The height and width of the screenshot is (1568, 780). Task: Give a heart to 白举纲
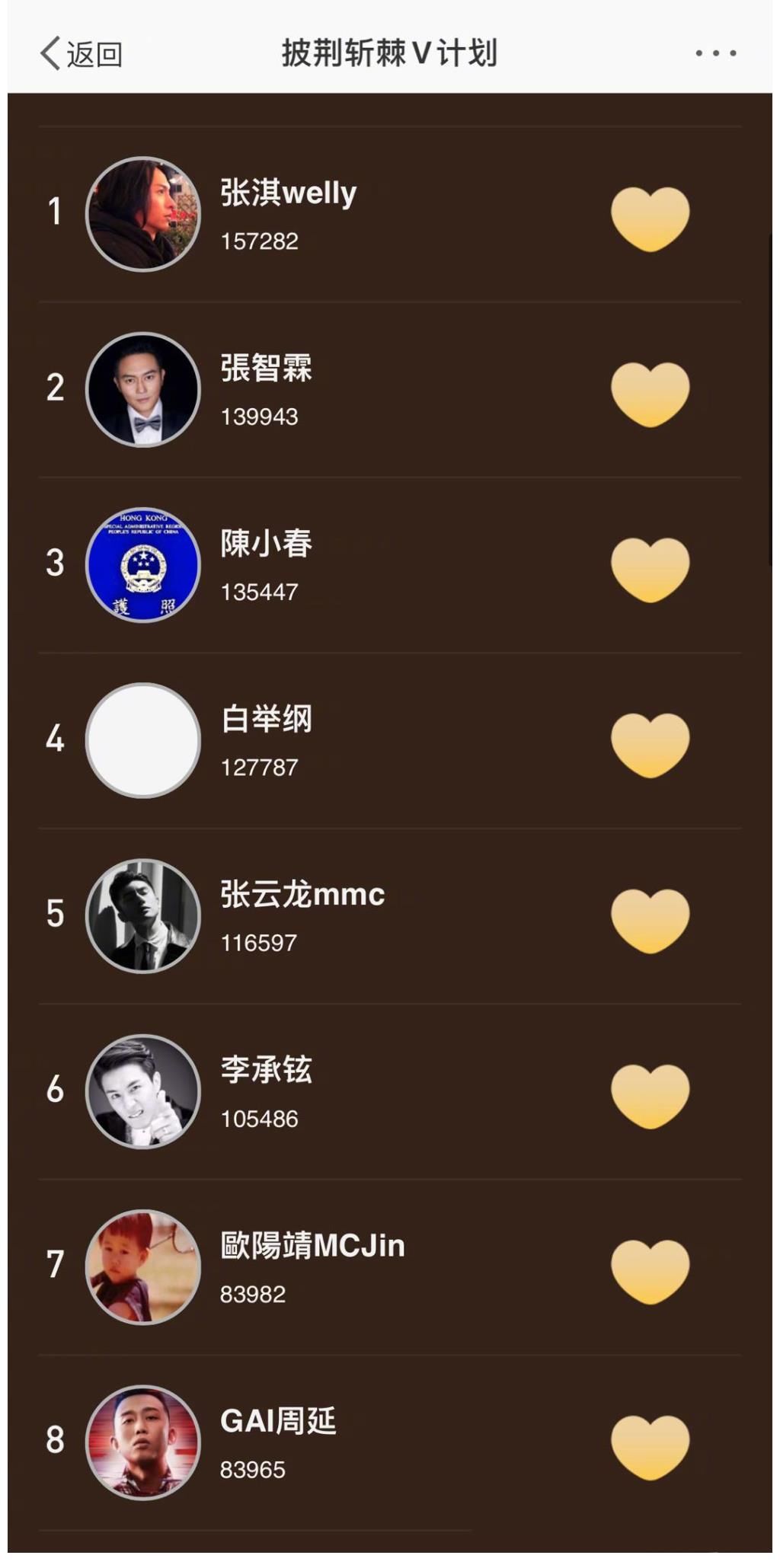click(650, 745)
